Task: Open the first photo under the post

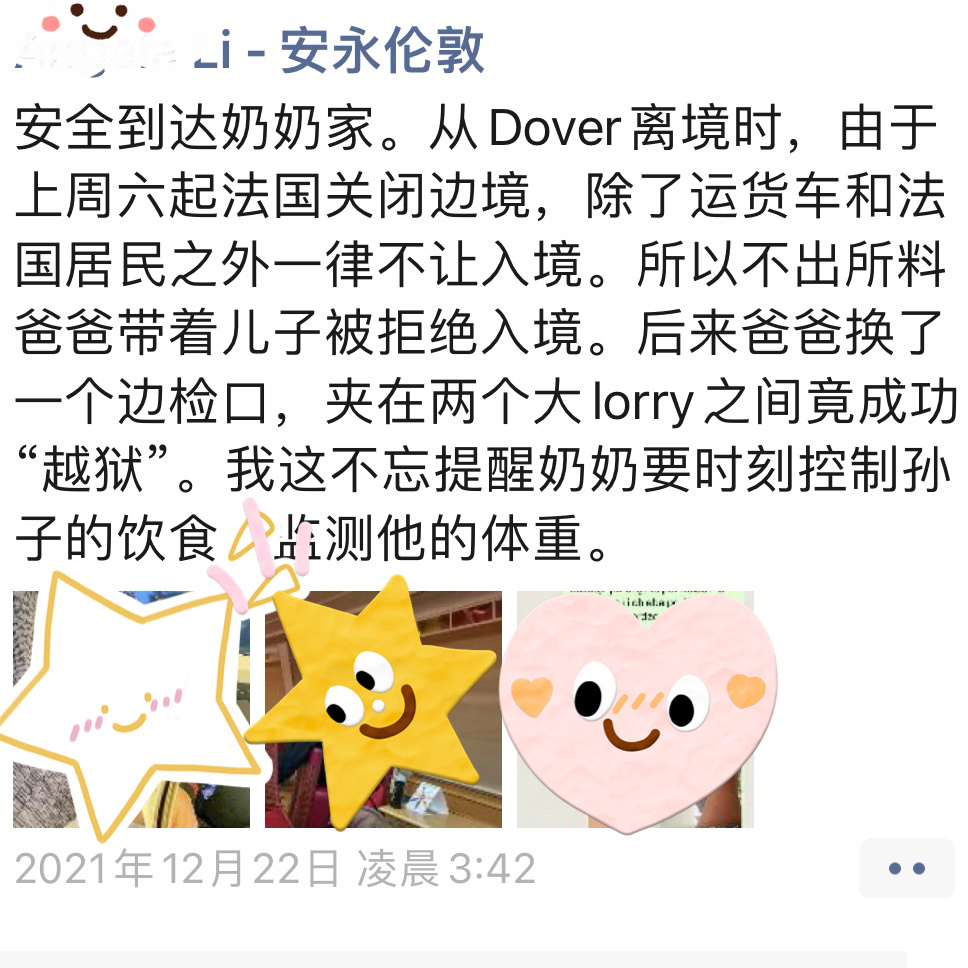Action: click(x=130, y=708)
